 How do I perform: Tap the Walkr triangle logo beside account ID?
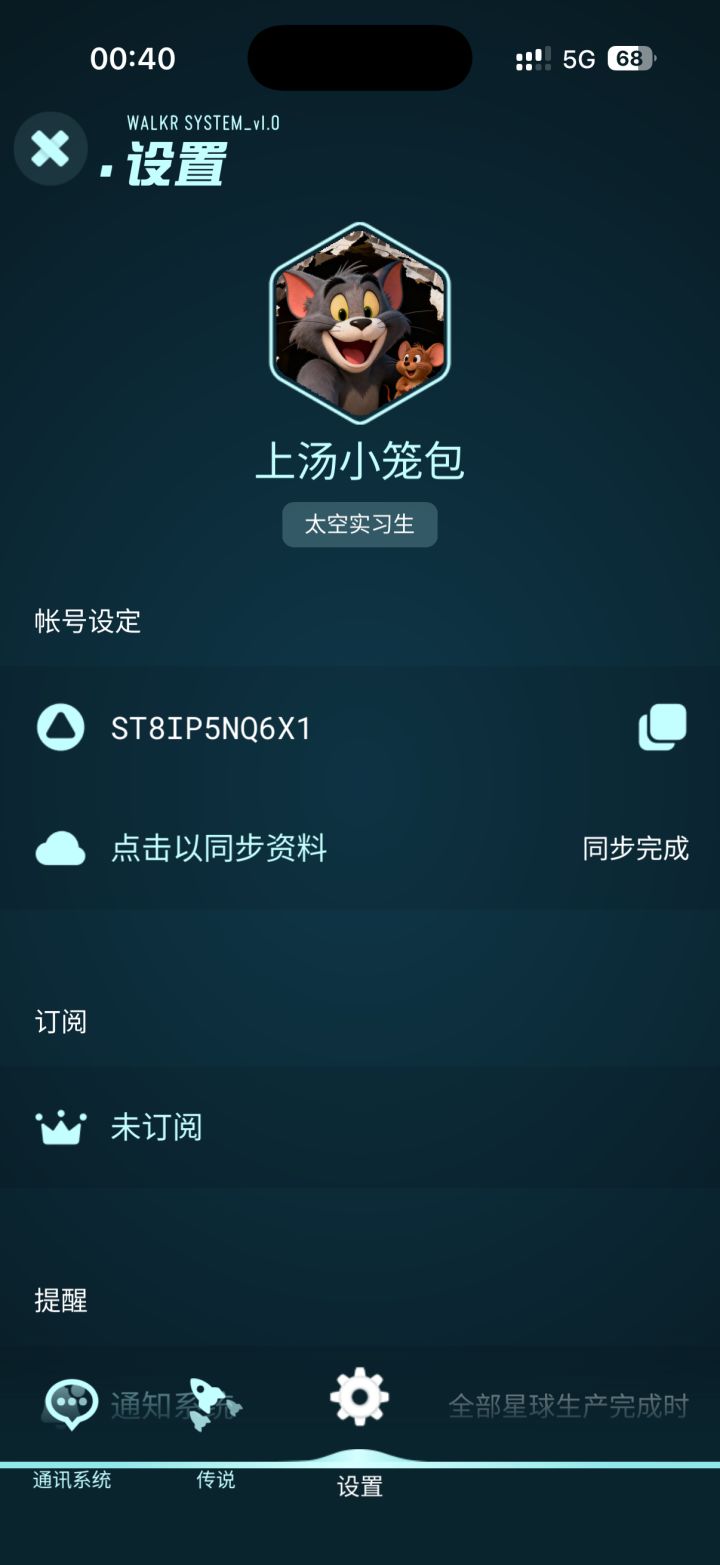[x=60, y=726]
